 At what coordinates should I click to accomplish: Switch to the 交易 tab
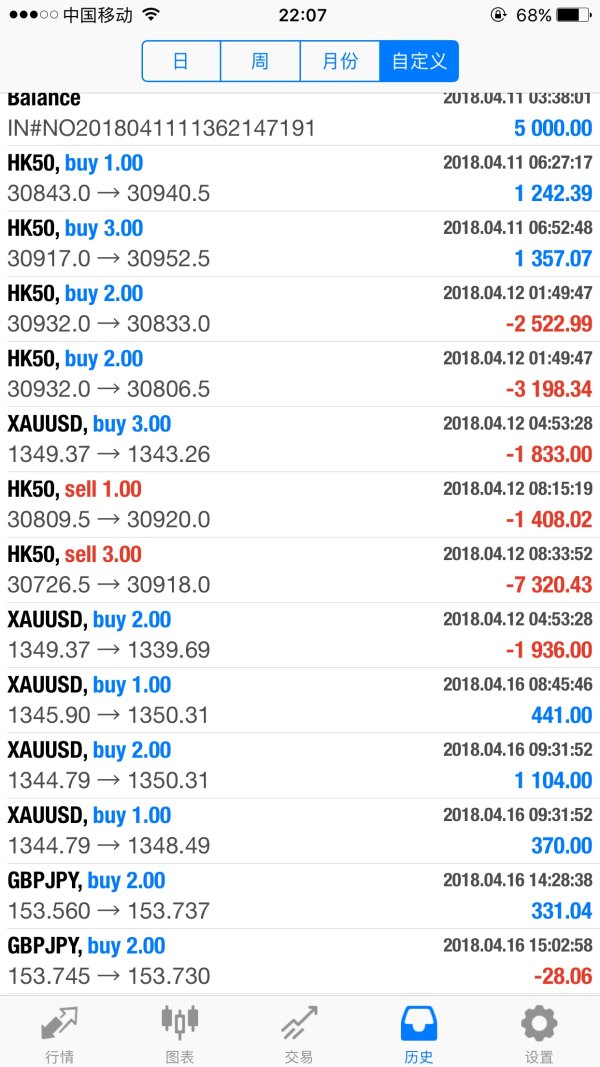pos(299,1032)
